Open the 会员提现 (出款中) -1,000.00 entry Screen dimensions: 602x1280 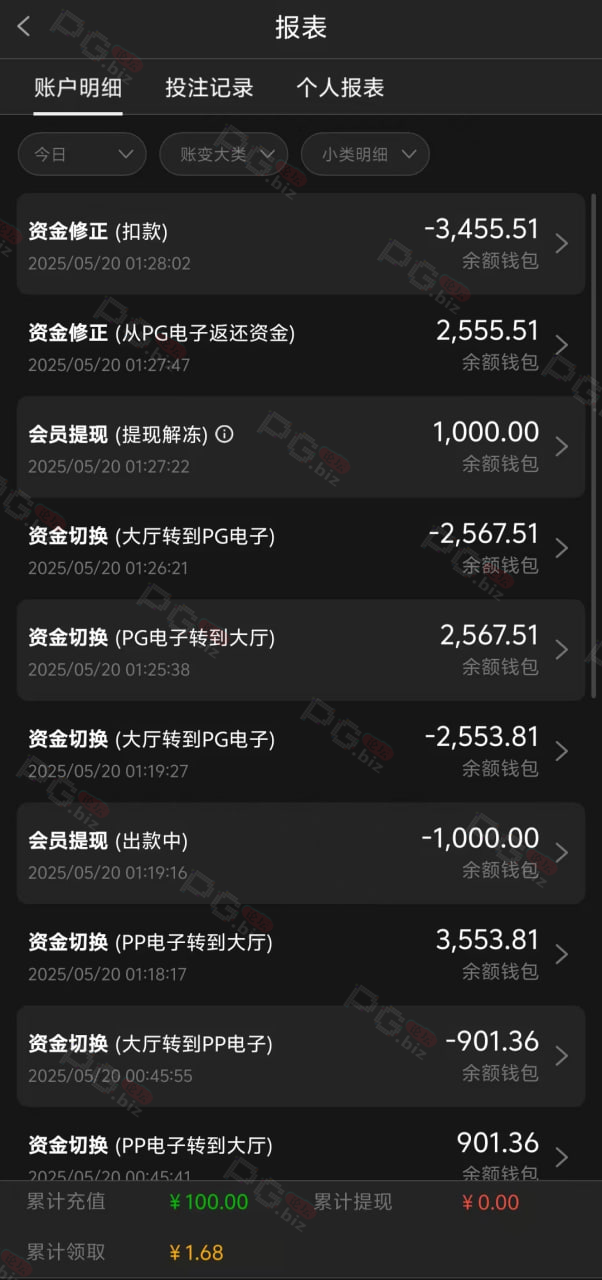point(301,853)
